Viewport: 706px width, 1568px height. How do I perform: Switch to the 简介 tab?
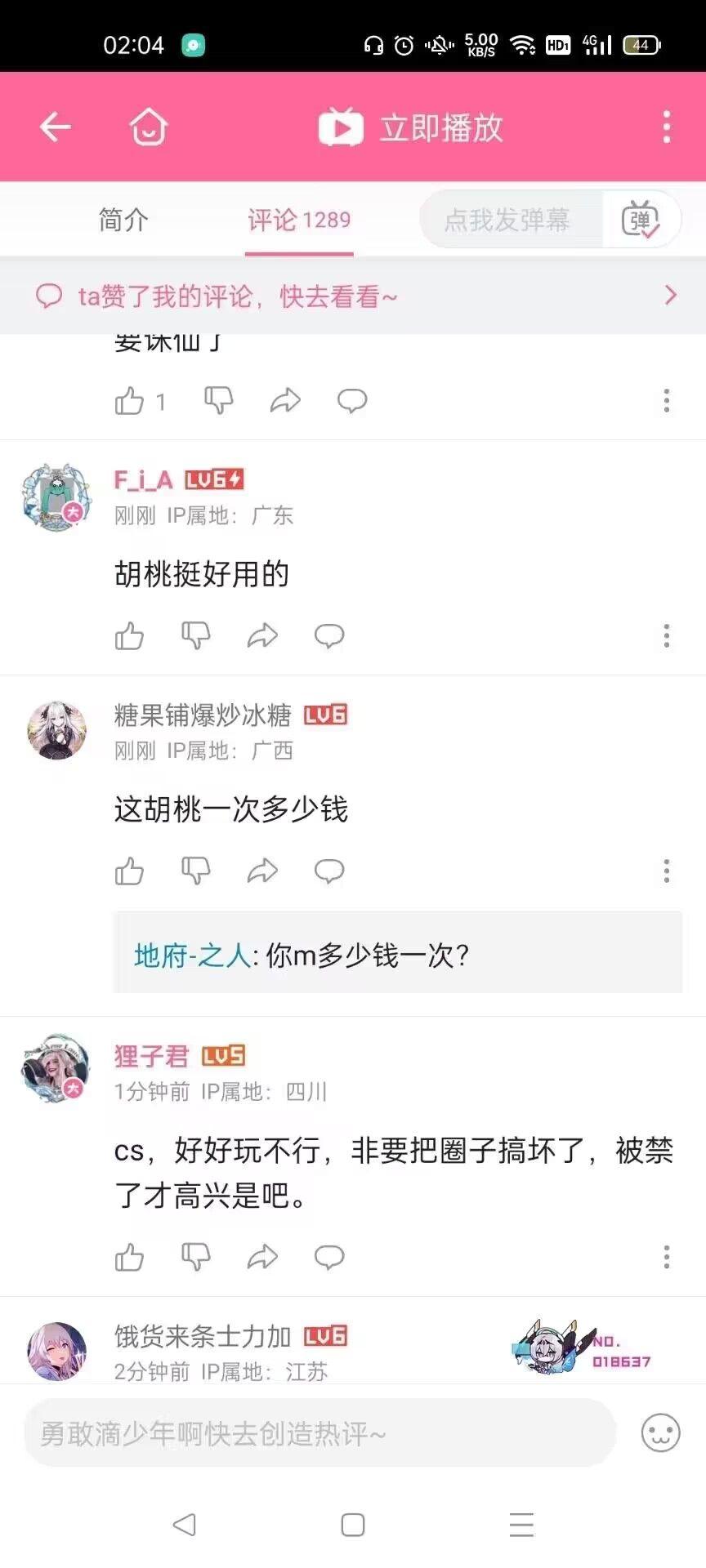click(123, 220)
